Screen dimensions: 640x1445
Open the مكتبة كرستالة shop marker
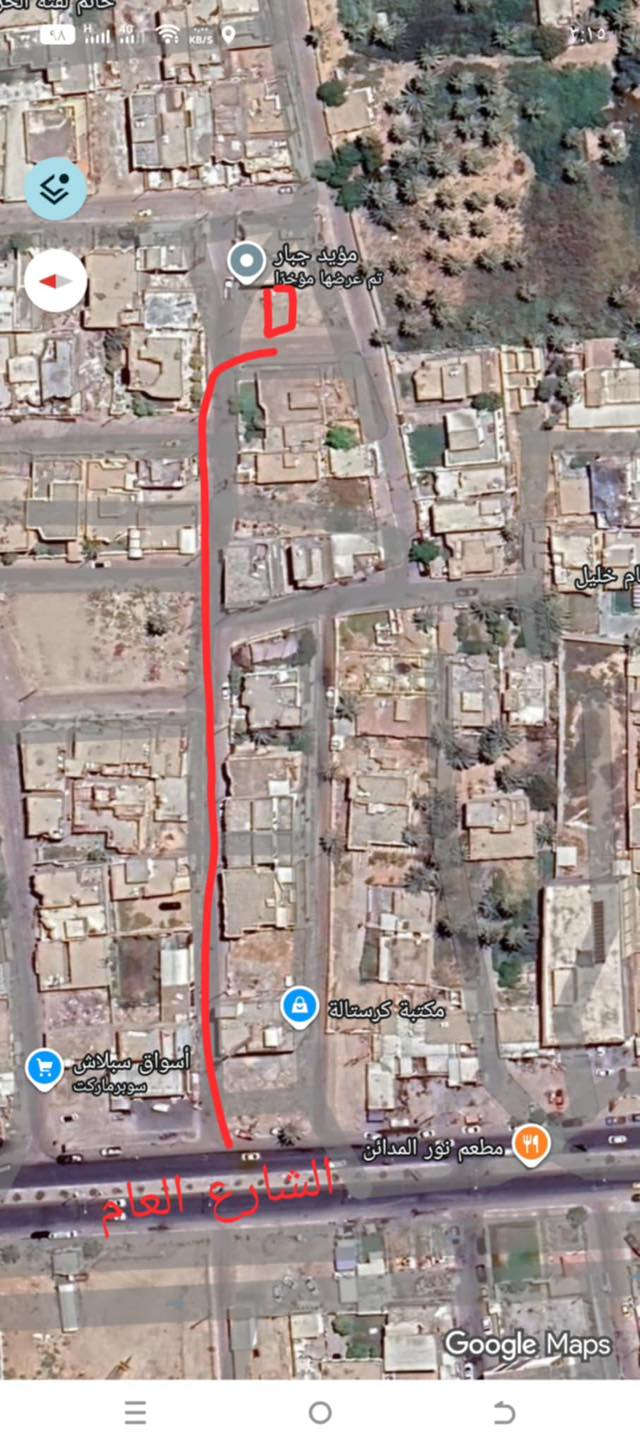[x=300, y=1008]
